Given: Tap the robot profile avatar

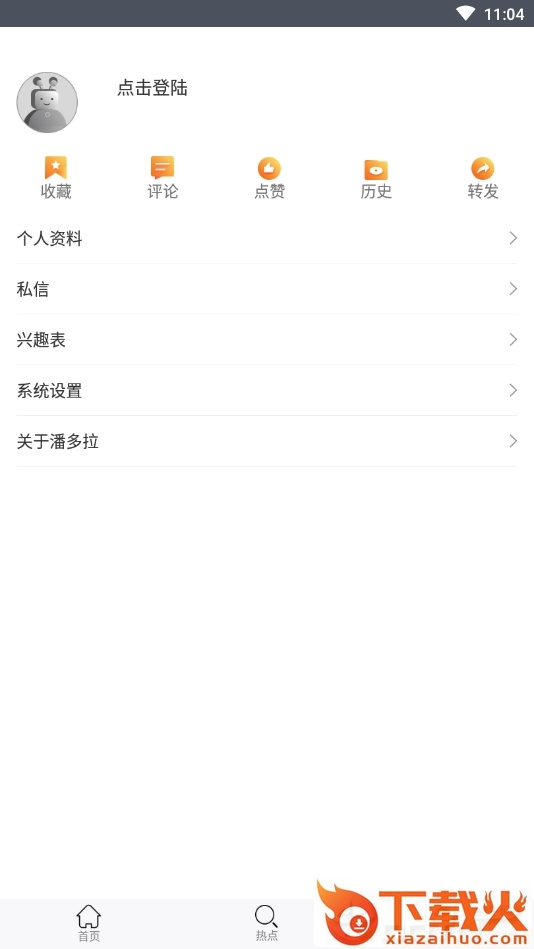Looking at the screenshot, I should point(47,102).
